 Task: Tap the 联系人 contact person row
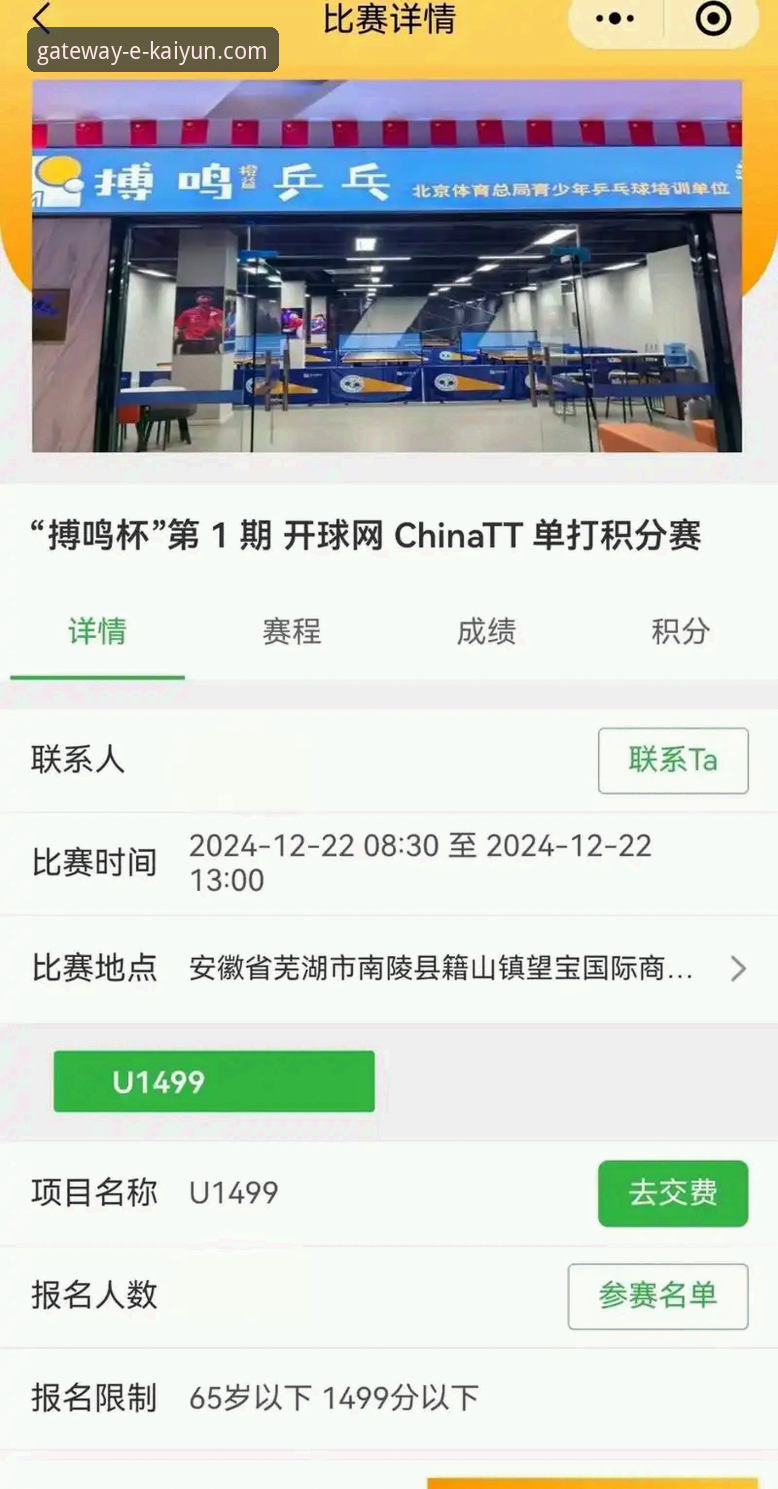coord(80,761)
